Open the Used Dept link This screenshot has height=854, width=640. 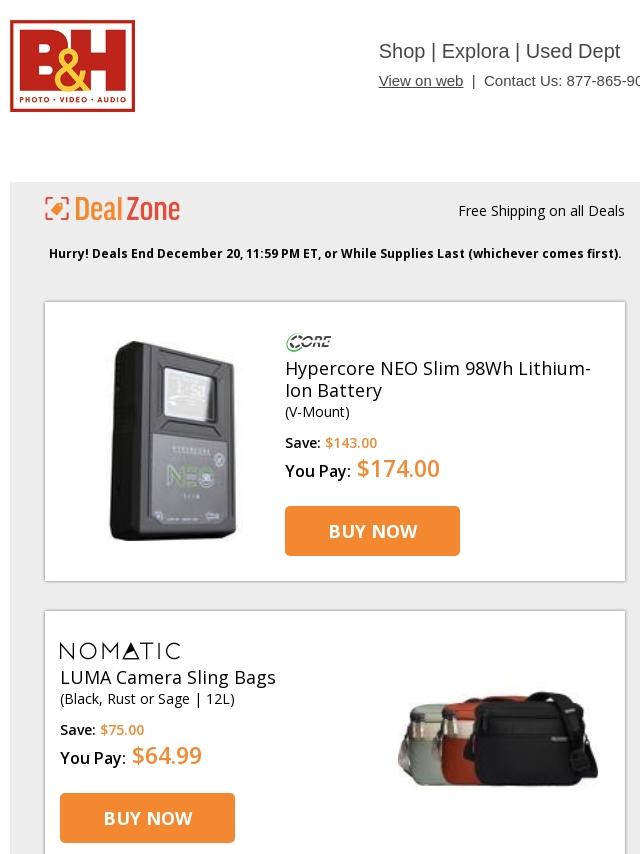click(572, 51)
